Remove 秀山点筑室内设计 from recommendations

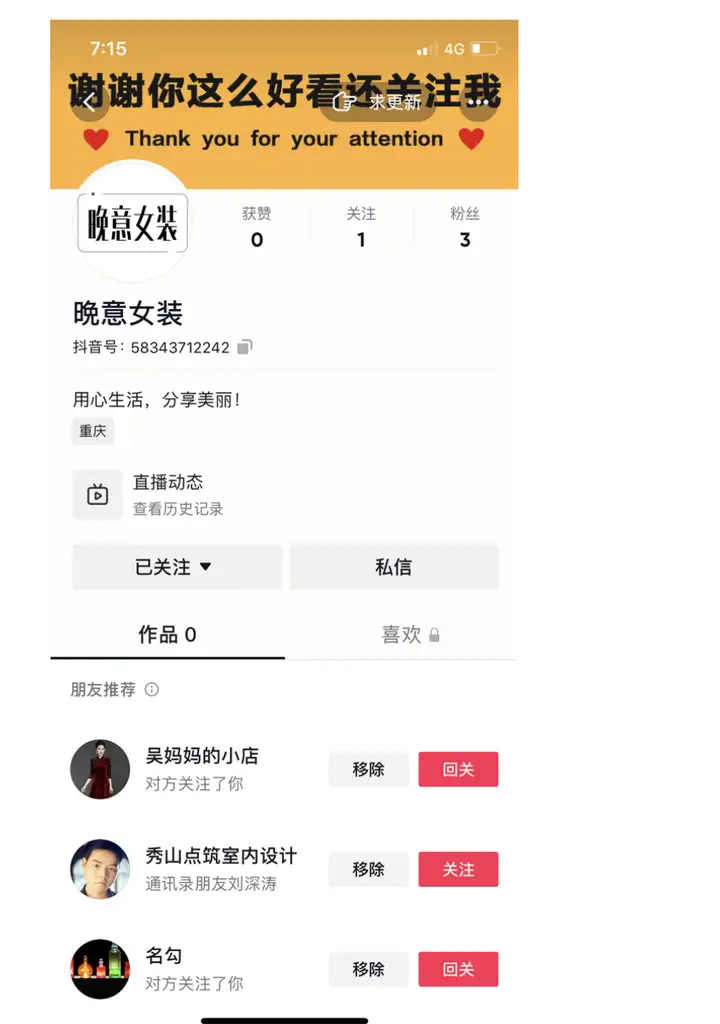[368, 869]
